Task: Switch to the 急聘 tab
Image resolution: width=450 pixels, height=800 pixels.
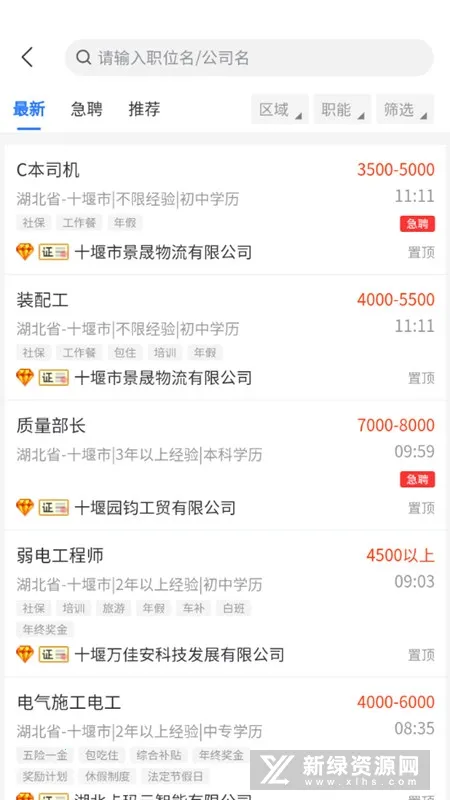Action: point(87,109)
